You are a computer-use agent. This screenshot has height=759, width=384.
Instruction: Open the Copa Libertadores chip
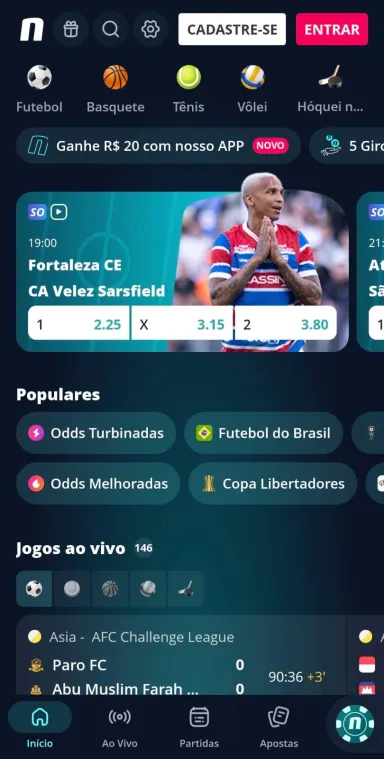(273, 484)
